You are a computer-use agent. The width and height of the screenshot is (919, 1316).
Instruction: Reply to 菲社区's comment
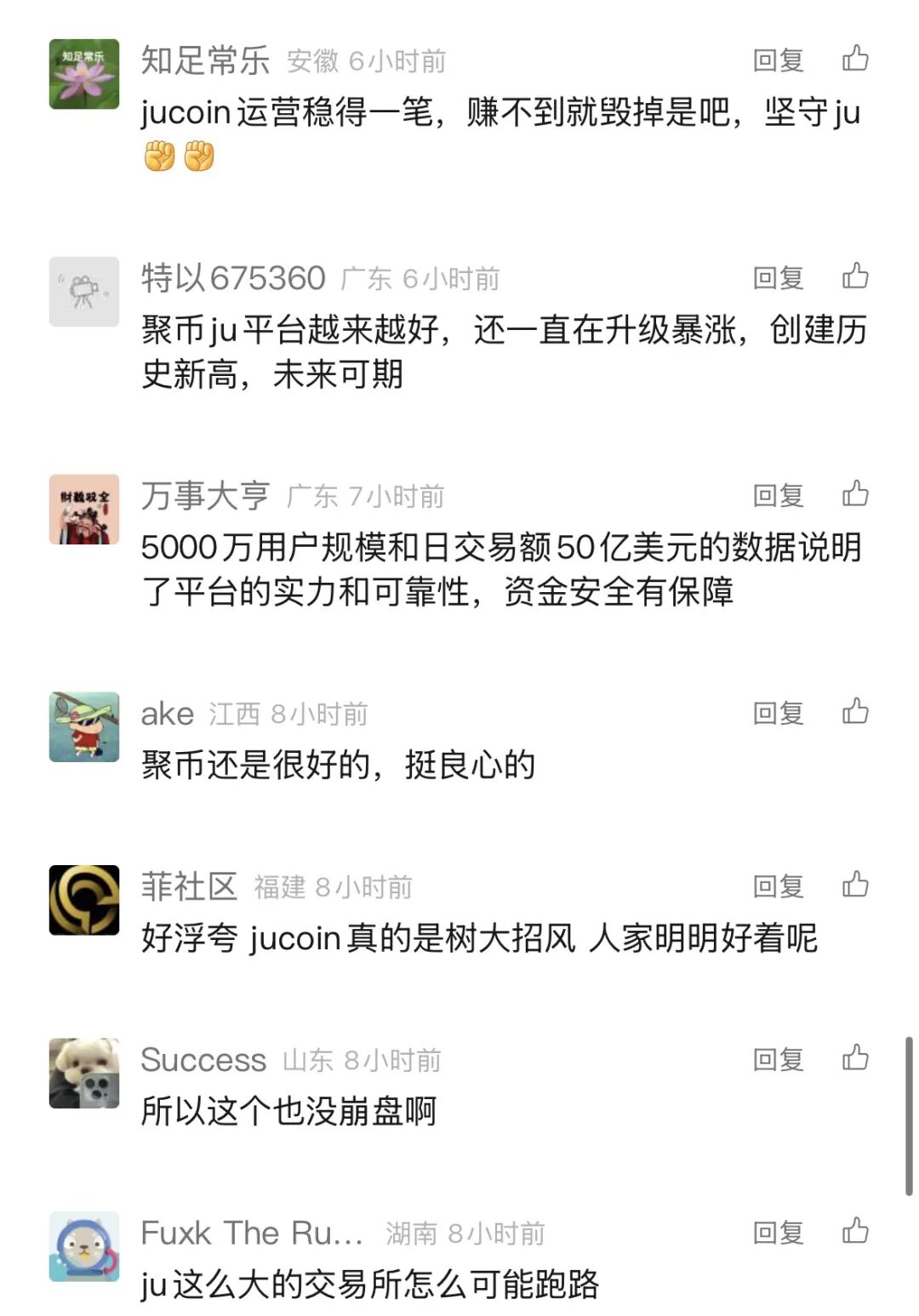coord(778,887)
